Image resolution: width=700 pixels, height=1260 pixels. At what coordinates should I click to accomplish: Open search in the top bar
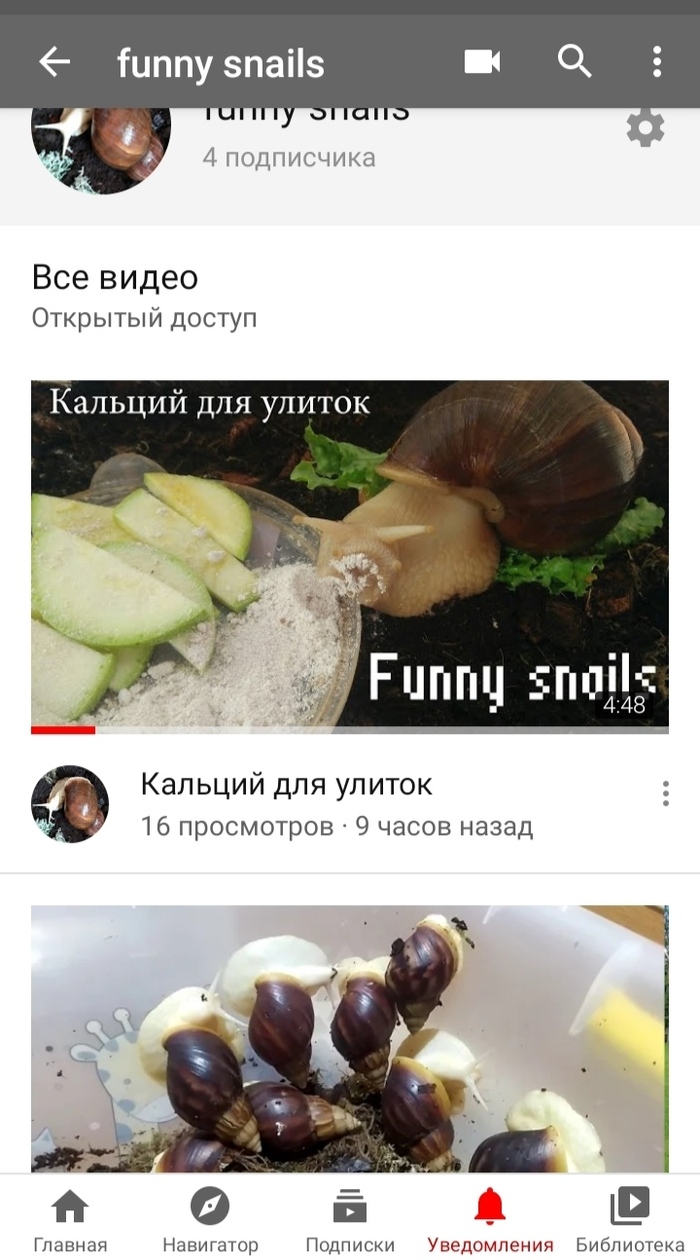574,63
